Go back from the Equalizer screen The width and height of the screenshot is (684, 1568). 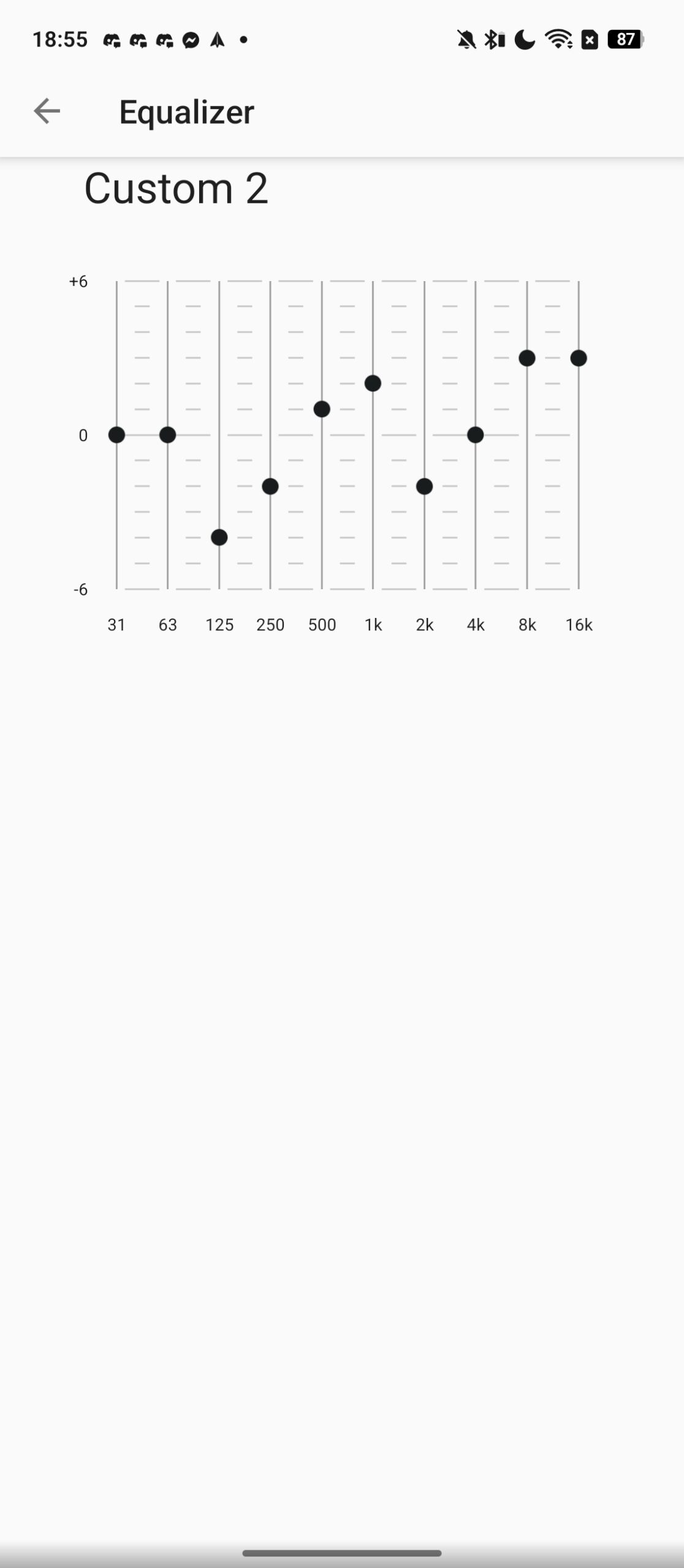click(47, 111)
